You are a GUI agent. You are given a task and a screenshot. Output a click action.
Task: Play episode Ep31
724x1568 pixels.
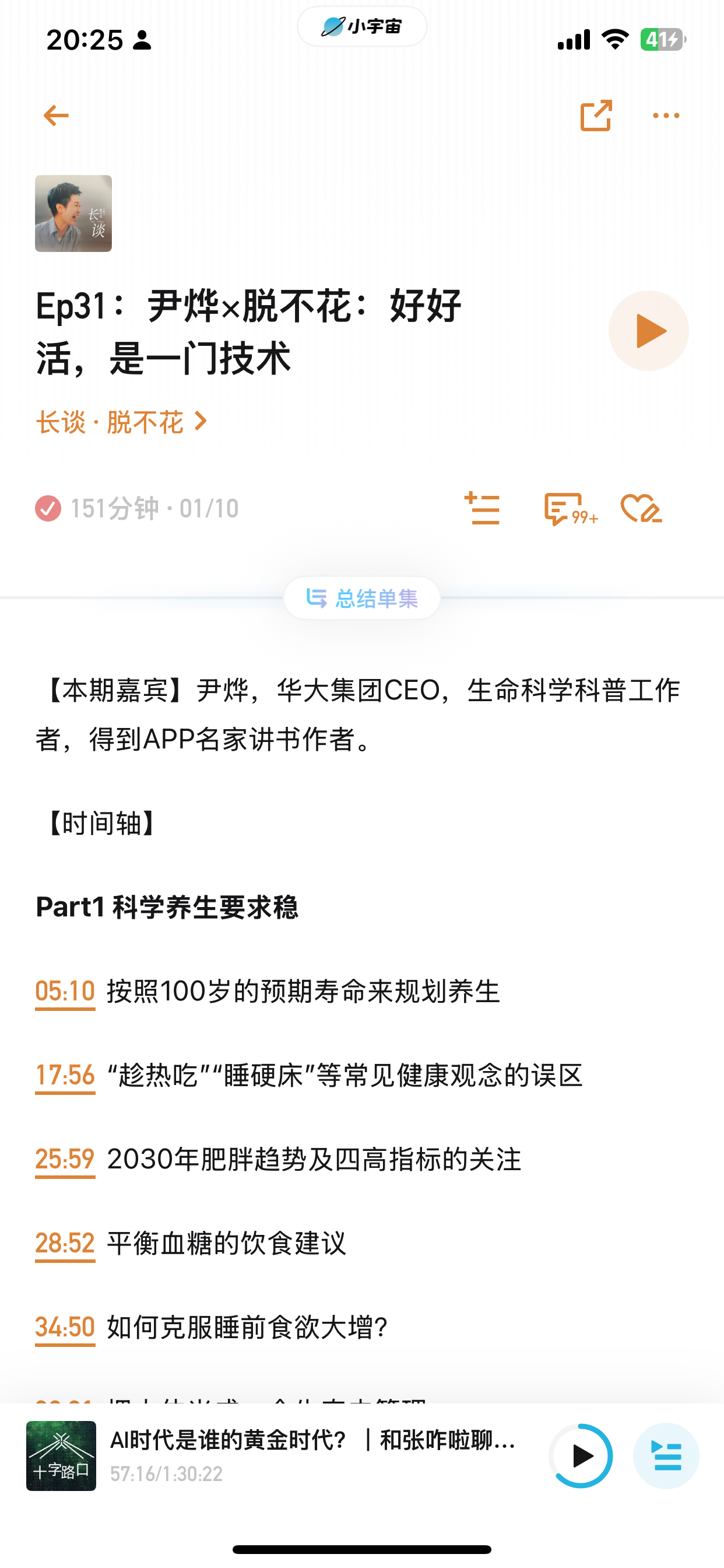(649, 331)
